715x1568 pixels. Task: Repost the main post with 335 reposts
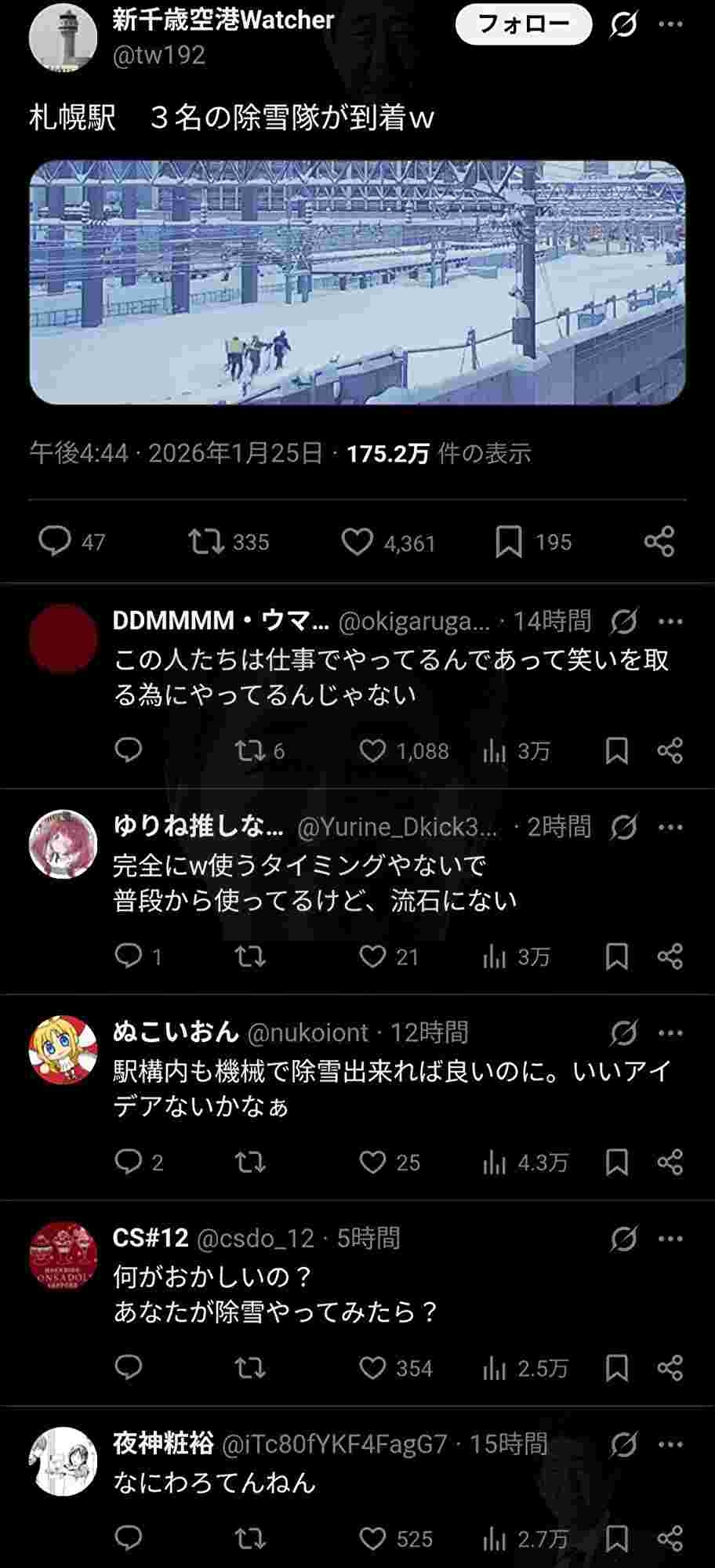[207, 542]
